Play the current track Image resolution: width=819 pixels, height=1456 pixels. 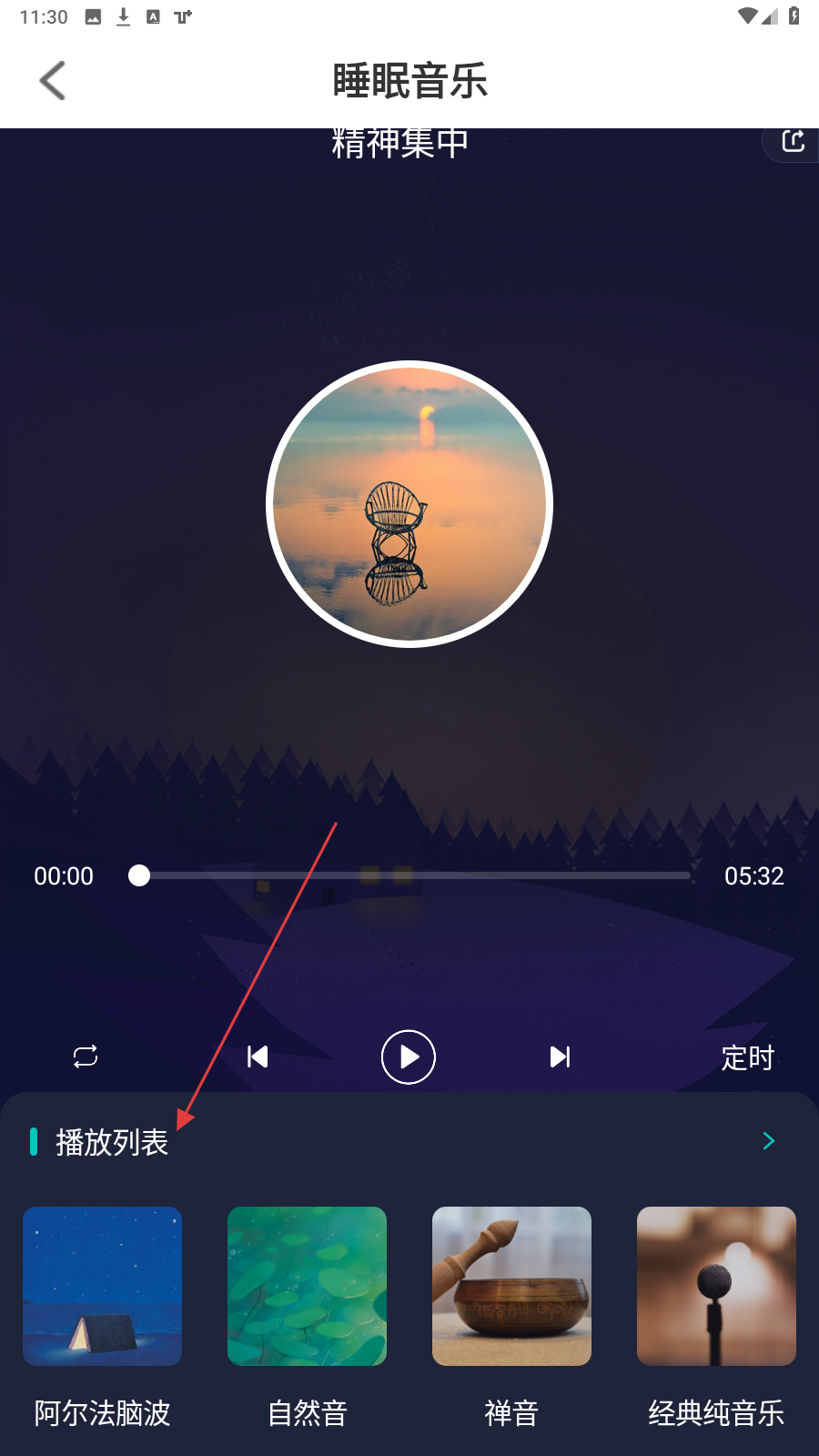click(408, 1057)
